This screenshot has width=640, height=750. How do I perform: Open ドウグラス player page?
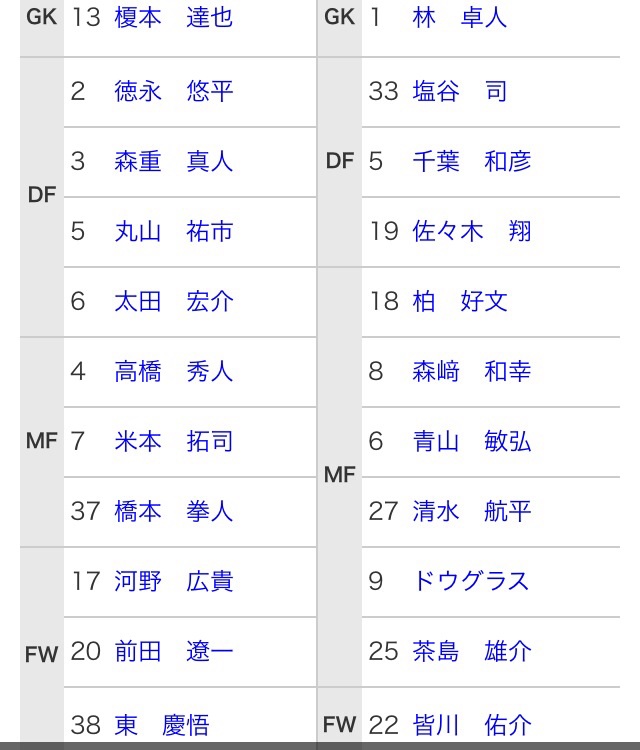pos(471,581)
